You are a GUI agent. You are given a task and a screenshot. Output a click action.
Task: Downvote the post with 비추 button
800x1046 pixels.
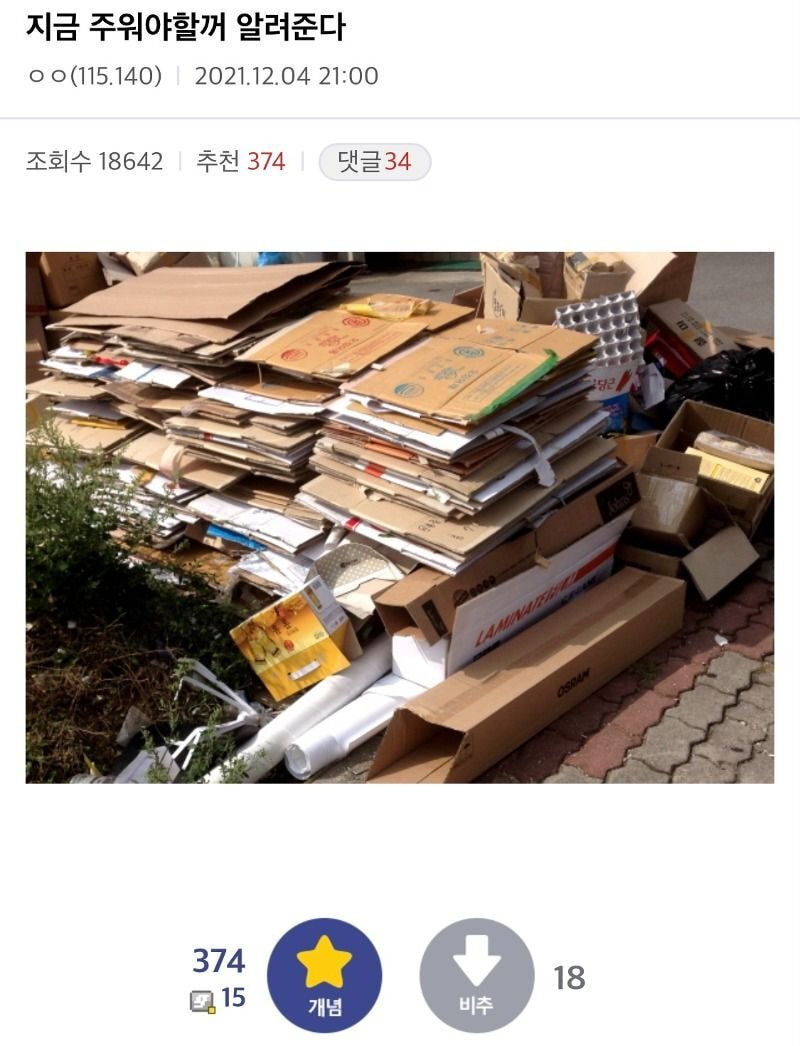point(476,975)
